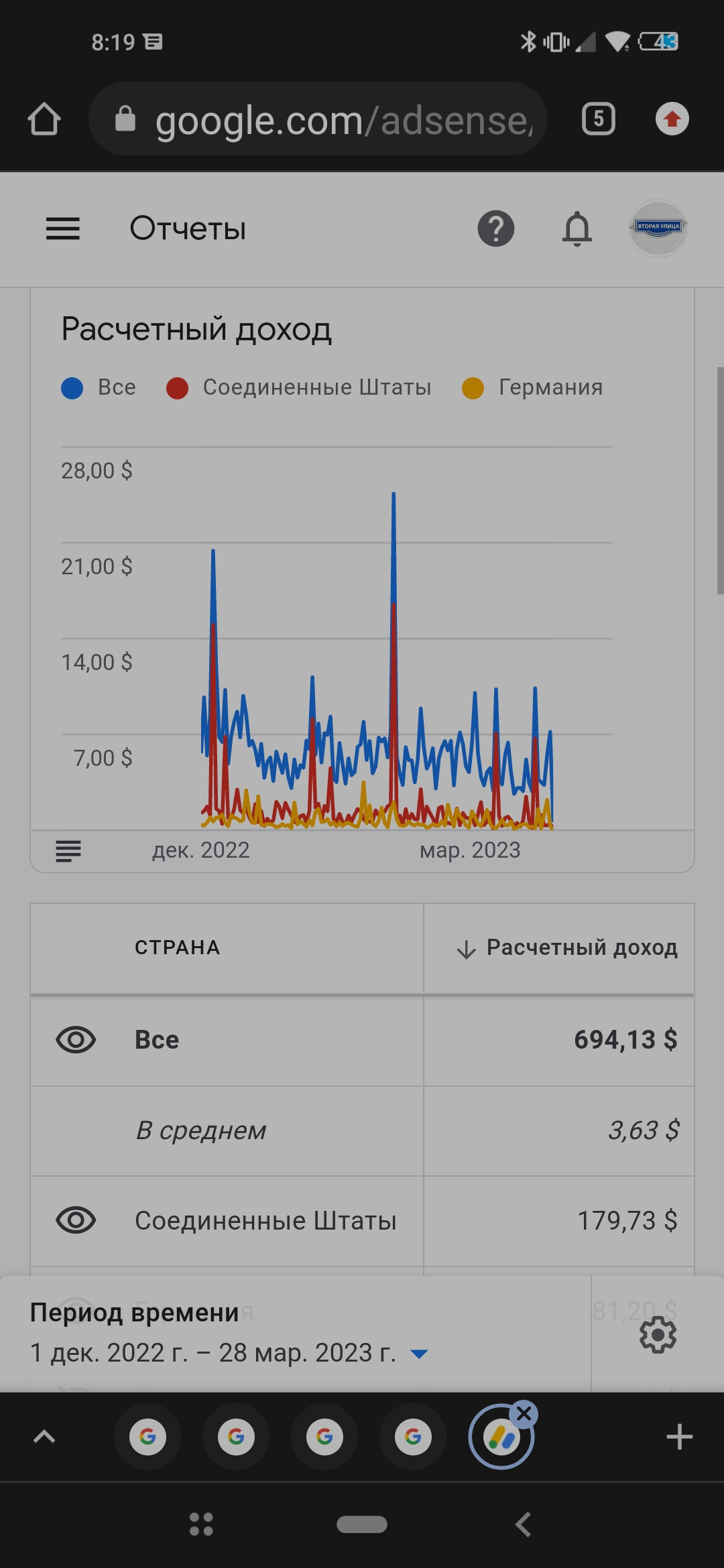The image size is (724, 1568).
Task: Tap the red update arrow icon
Action: 672,119
